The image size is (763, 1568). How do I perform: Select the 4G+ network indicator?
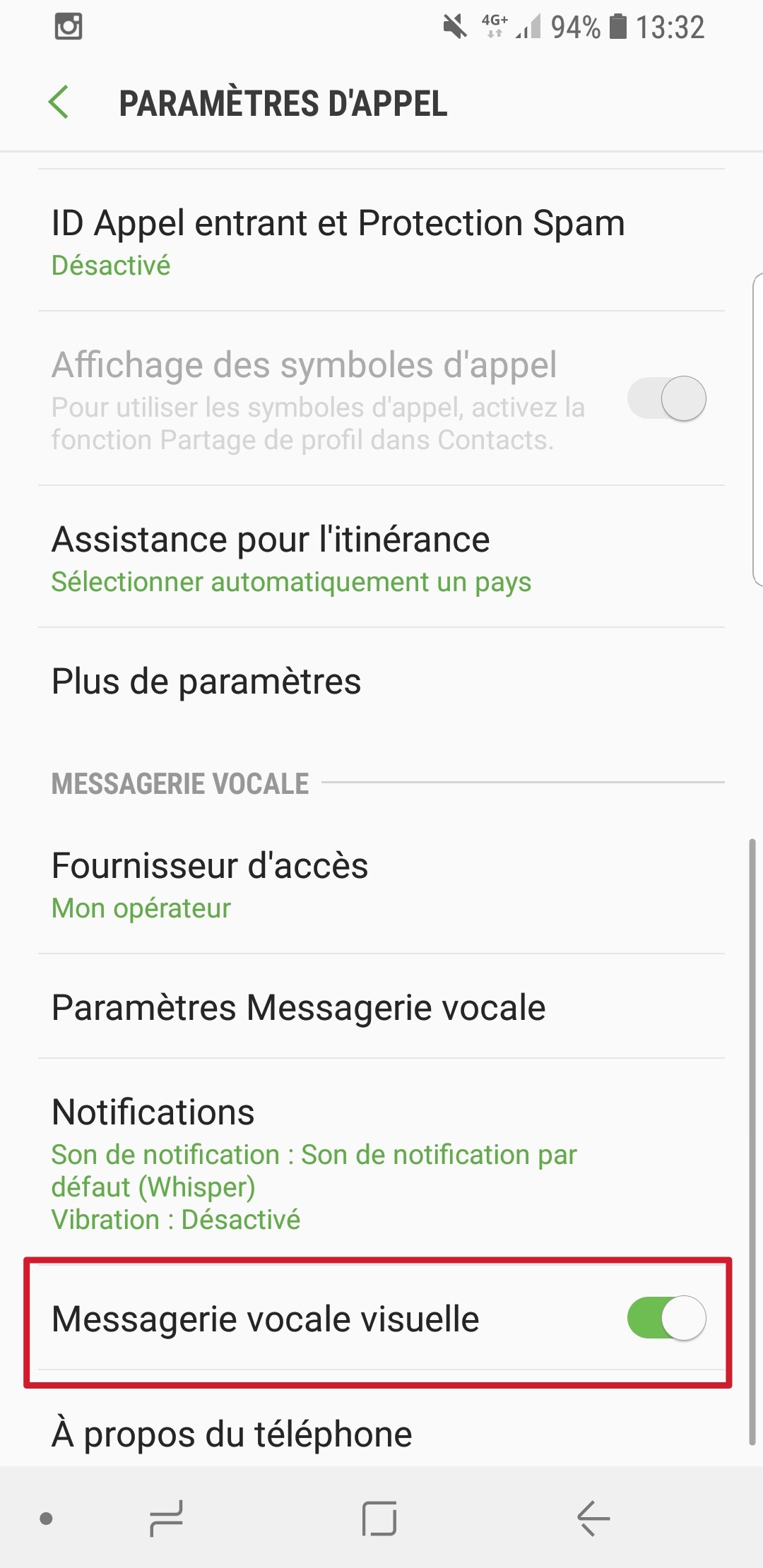click(495, 27)
